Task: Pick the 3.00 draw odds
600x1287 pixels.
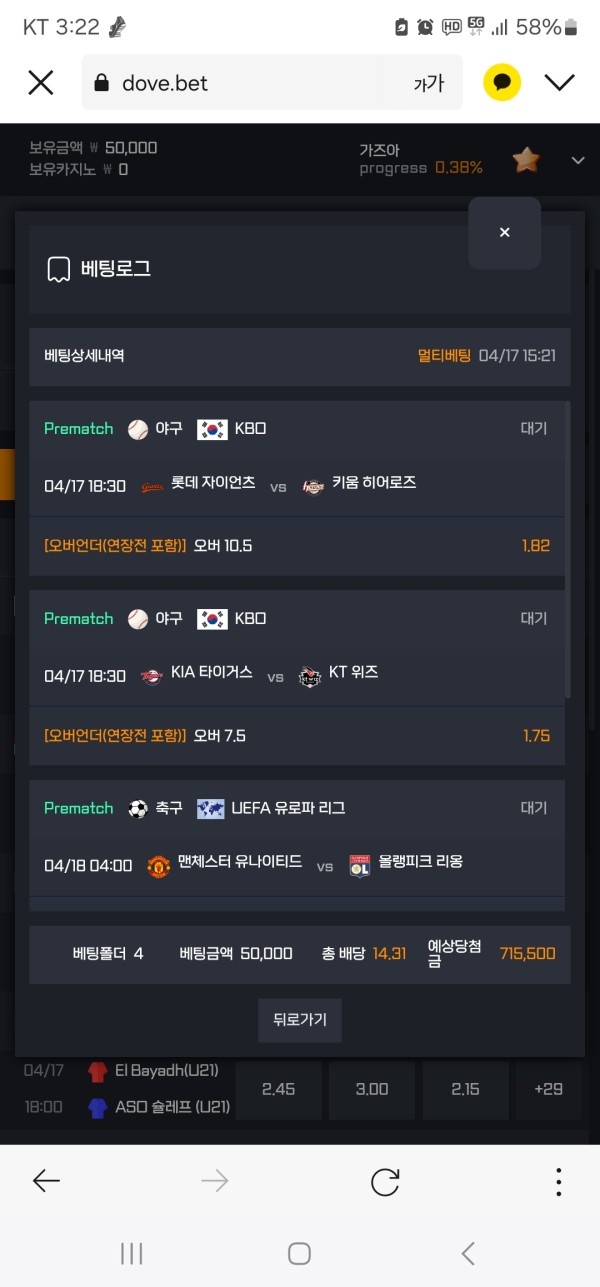Action: coord(371,1089)
